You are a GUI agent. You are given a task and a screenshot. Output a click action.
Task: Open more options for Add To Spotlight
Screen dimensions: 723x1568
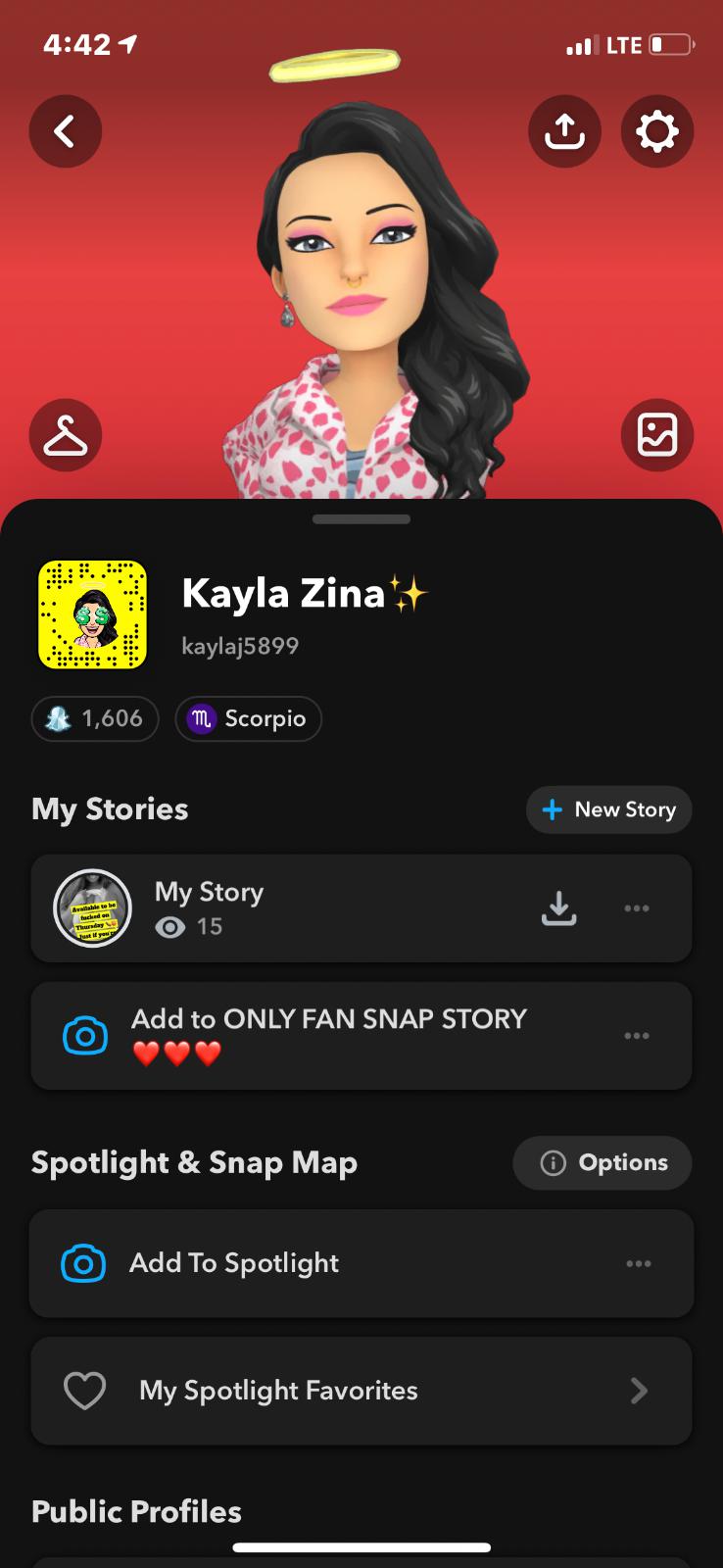639,1263
